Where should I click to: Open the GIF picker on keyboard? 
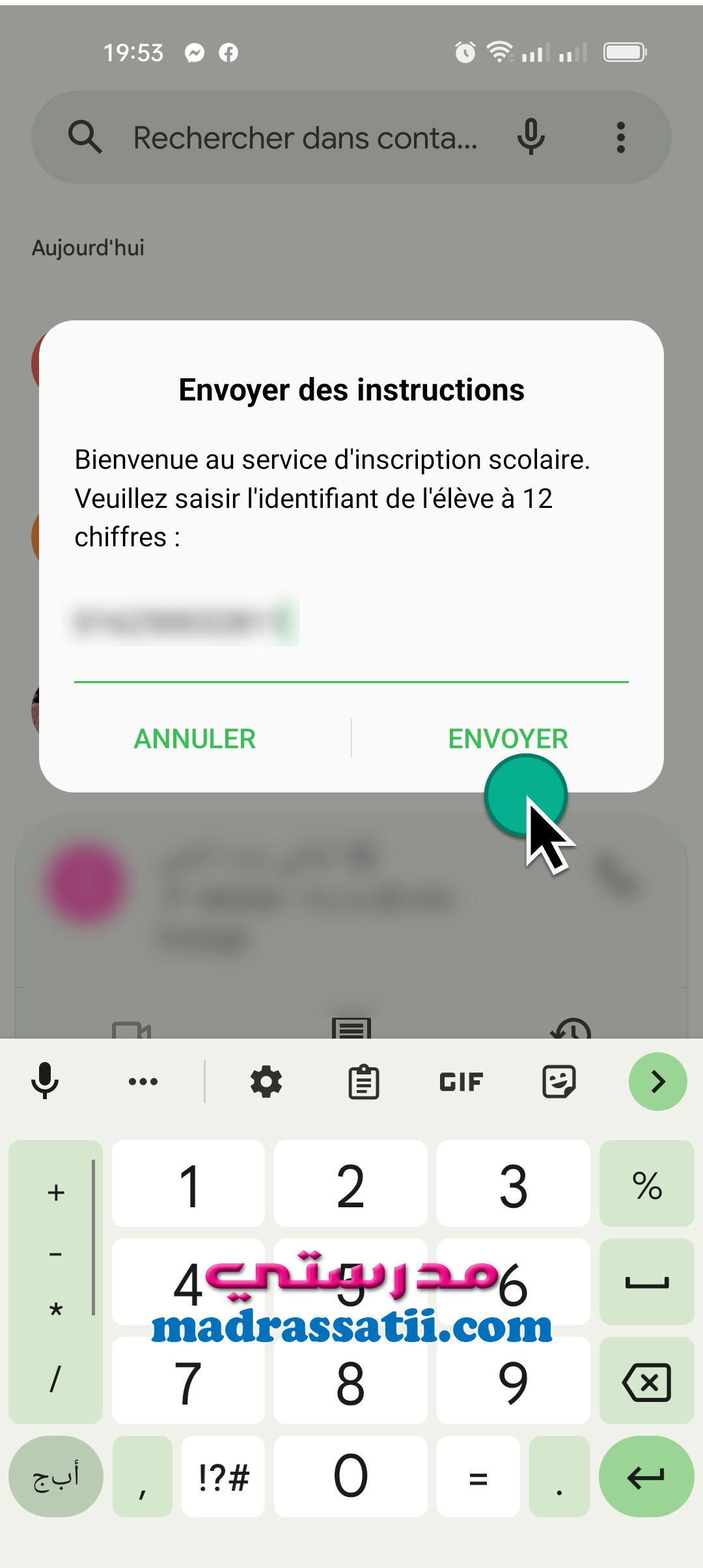(461, 1082)
